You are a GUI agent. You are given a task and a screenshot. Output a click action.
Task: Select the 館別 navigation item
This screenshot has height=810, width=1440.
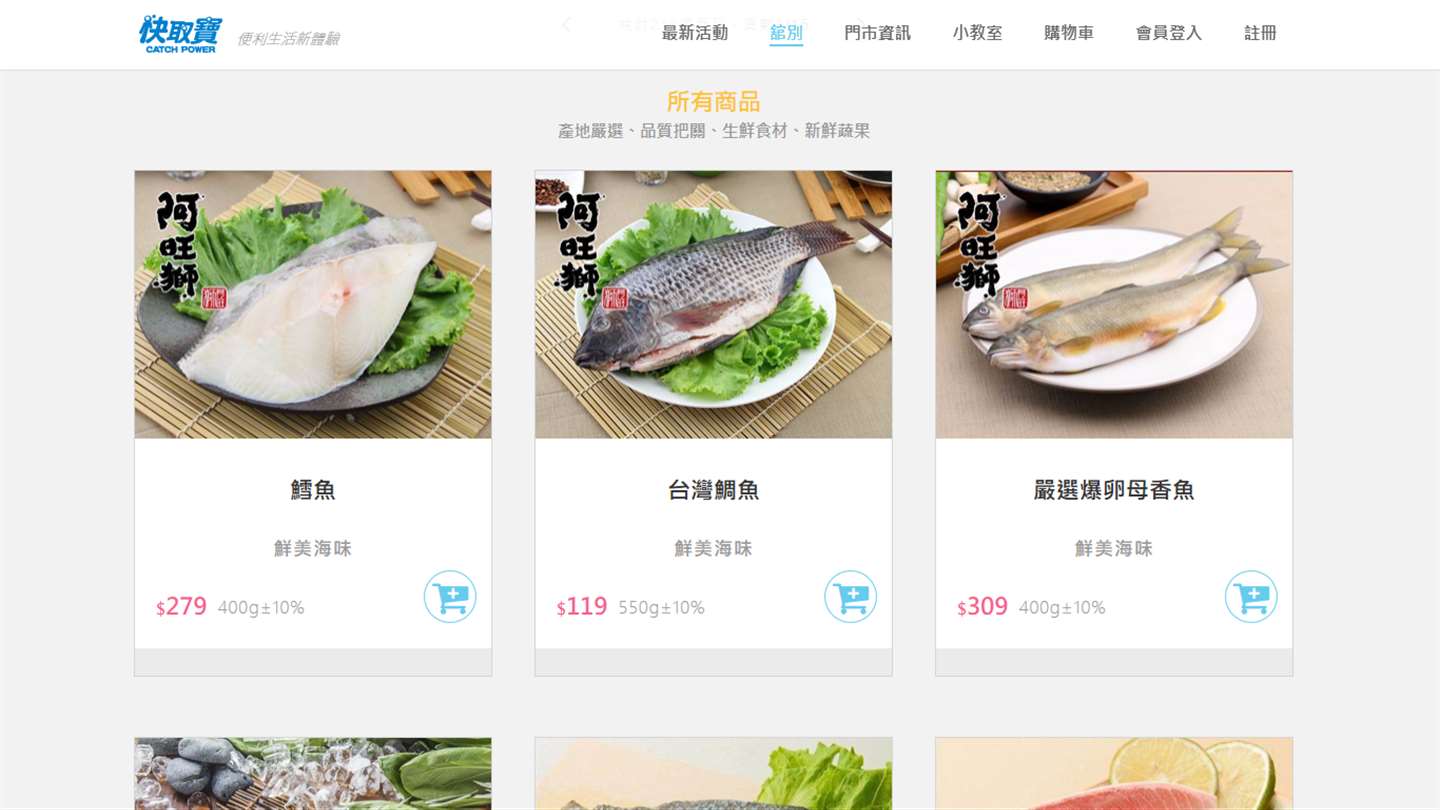pos(786,33)
